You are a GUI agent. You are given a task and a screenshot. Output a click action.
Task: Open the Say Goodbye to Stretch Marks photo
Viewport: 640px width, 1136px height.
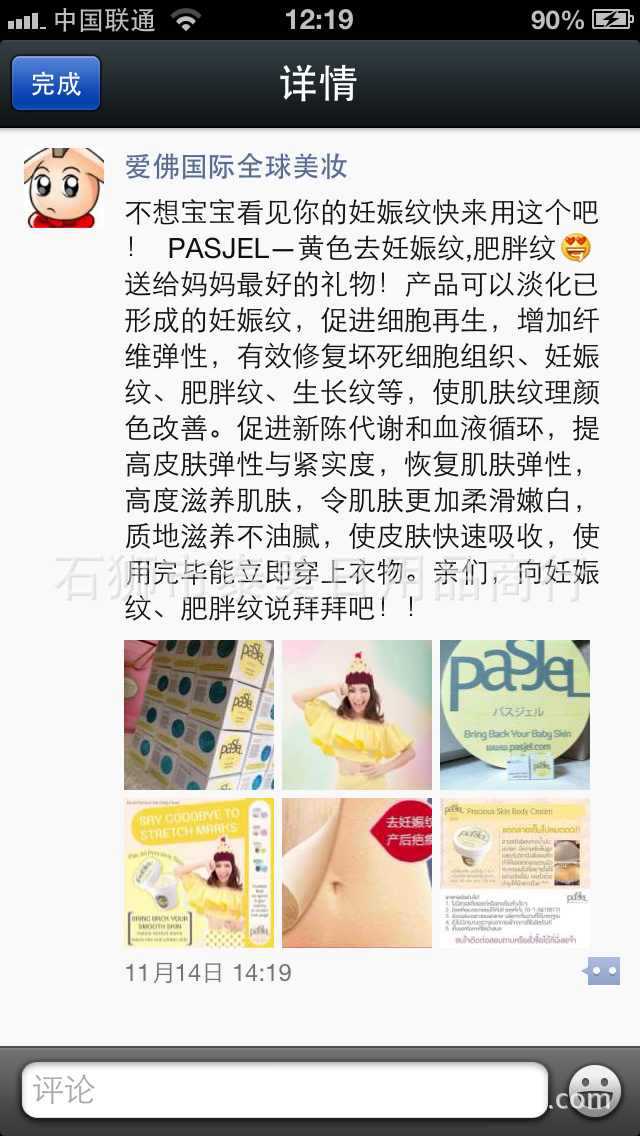198,872
